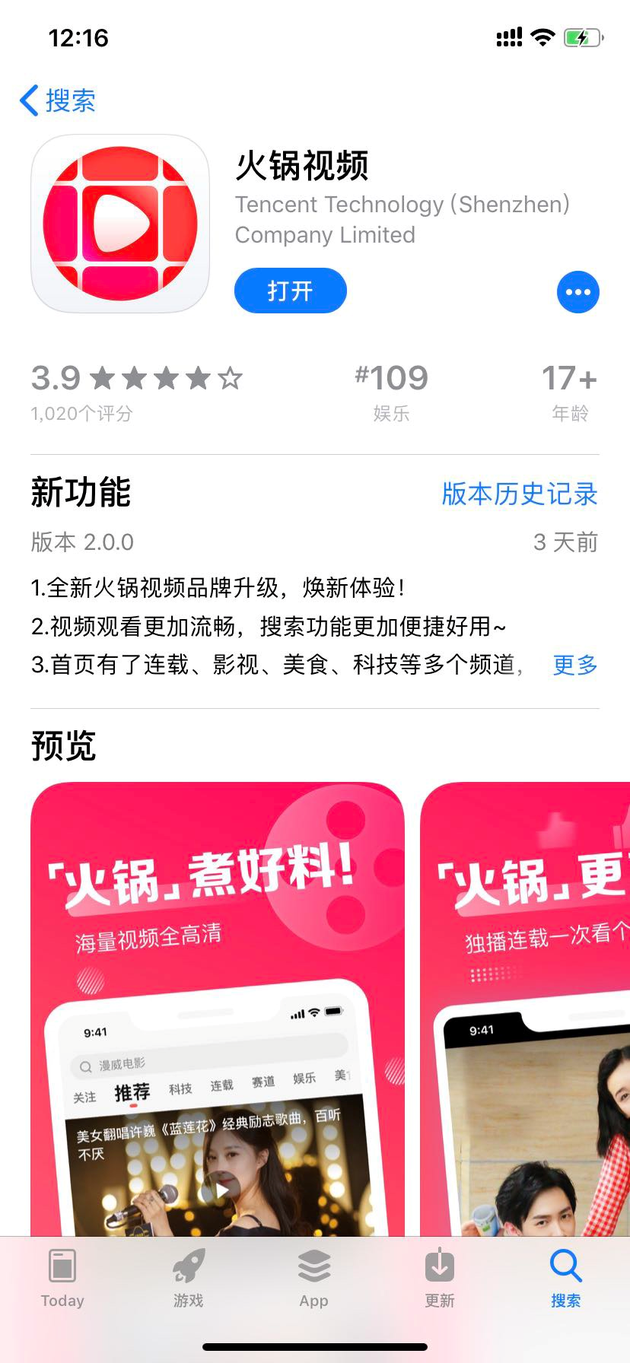Open the more options ellipsis button
The image size is (630, 1363).
[577, 292]
